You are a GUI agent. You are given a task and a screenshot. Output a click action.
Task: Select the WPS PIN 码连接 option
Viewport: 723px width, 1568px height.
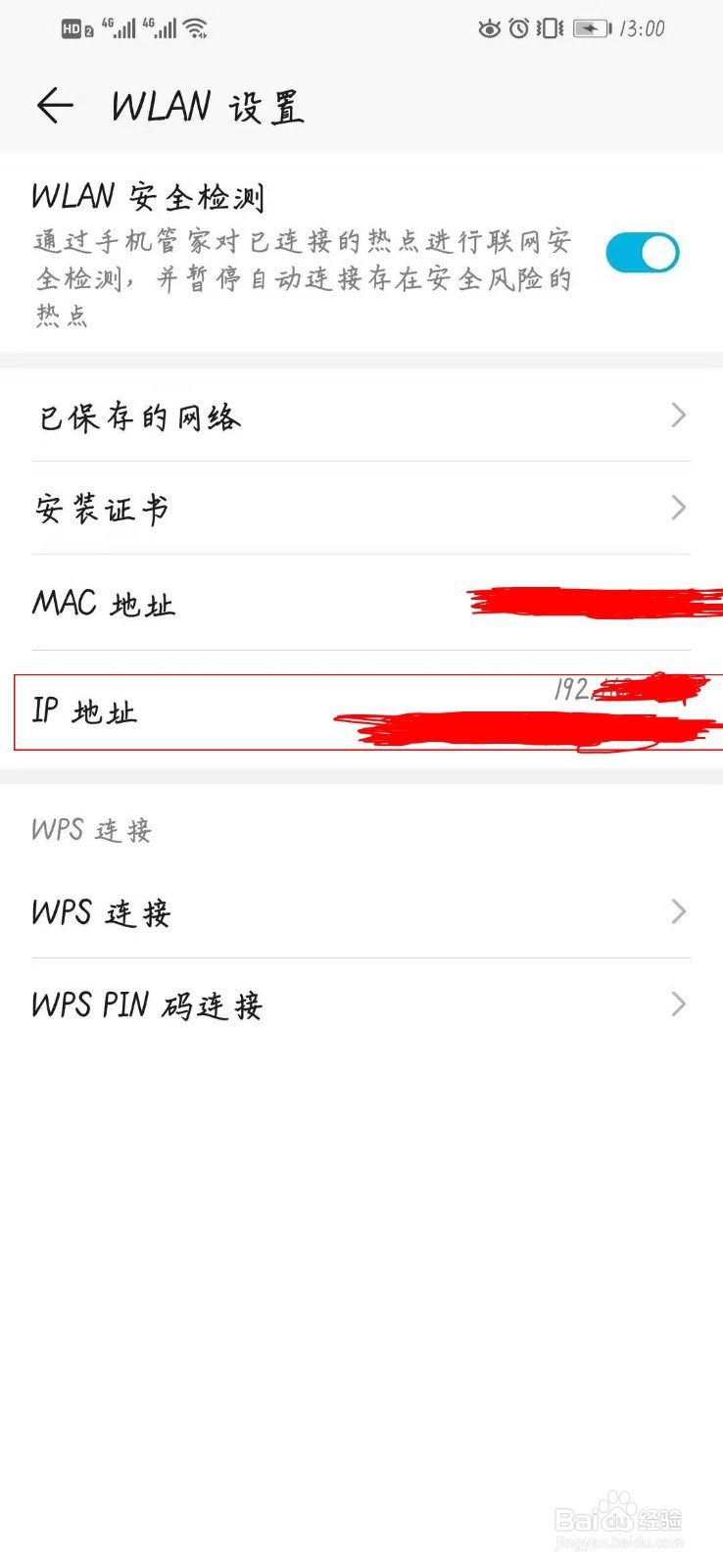click(361, 1004)
